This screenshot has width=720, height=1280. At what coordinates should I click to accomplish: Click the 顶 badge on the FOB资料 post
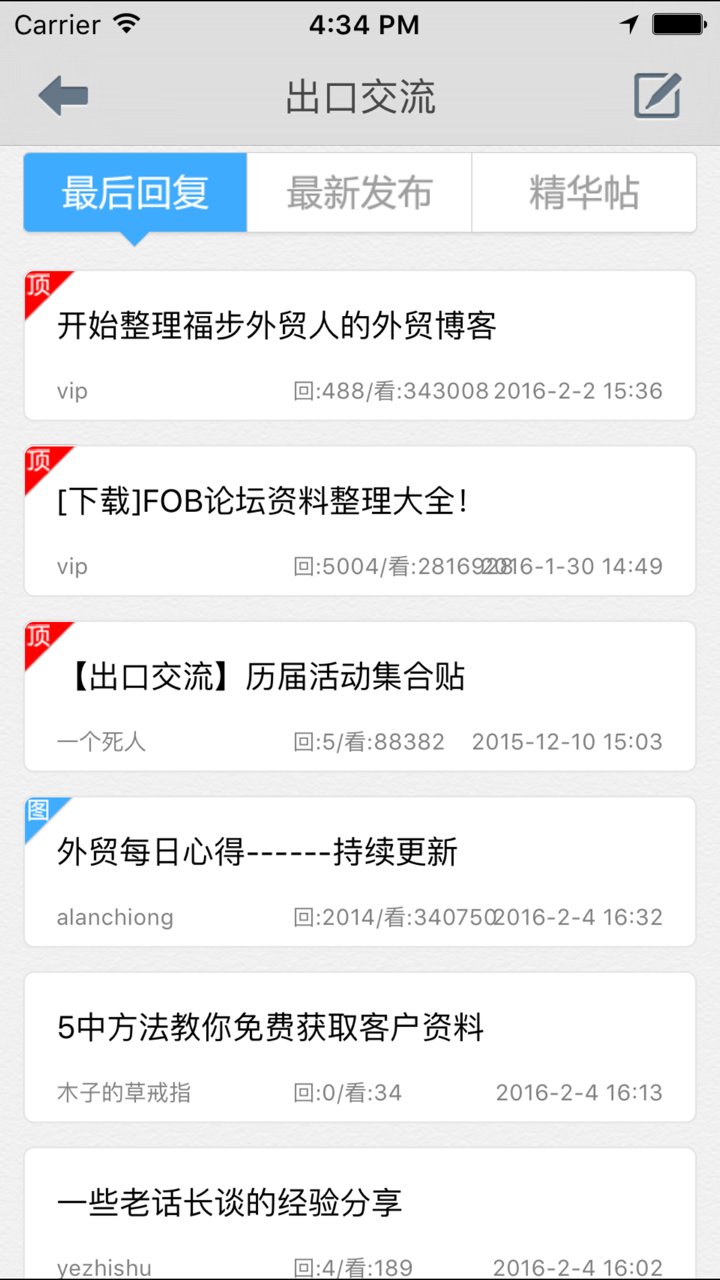pos(38,461)
